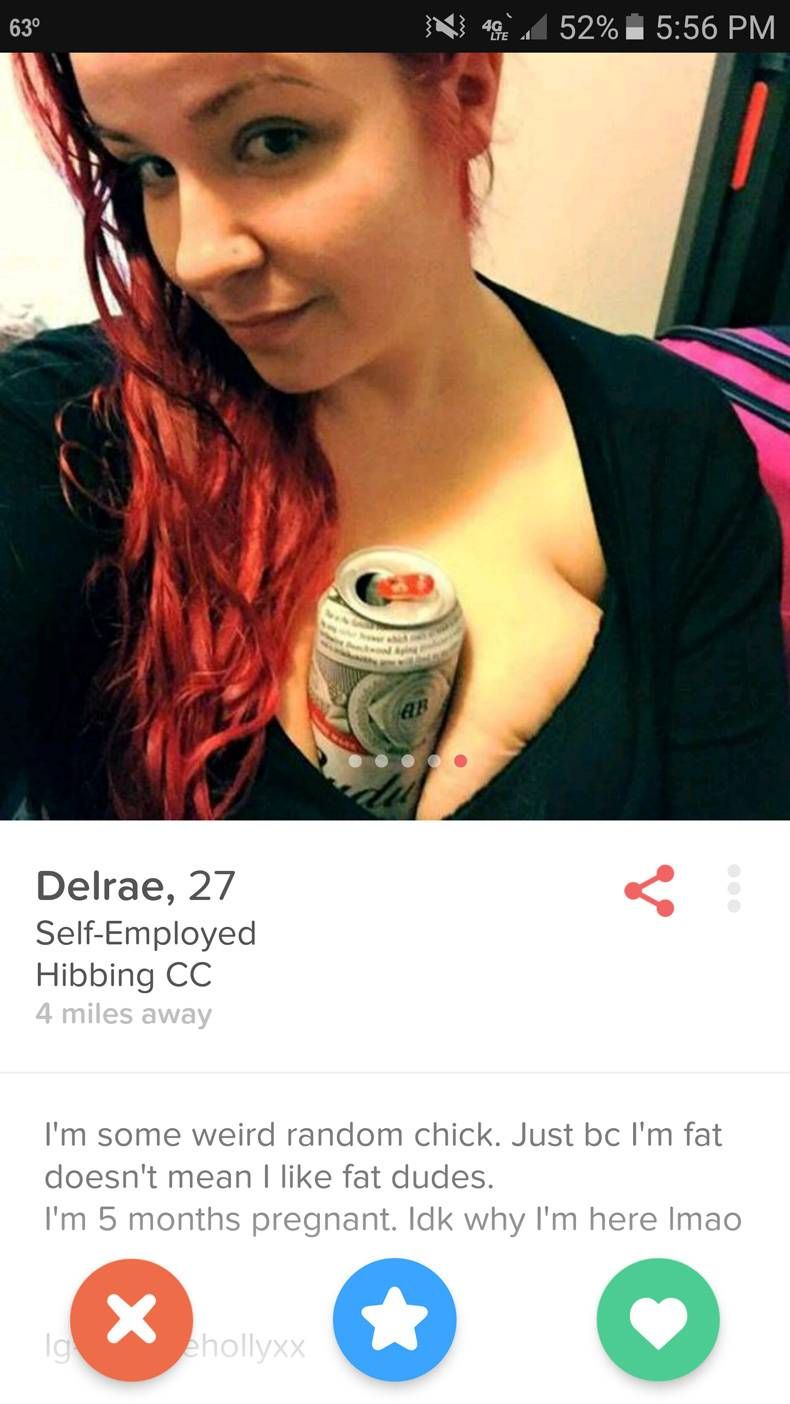Image resolution: width=790 pixels, height=1404 pixels.
Task: Tap the red X to pass
Action: point(131,1319)
